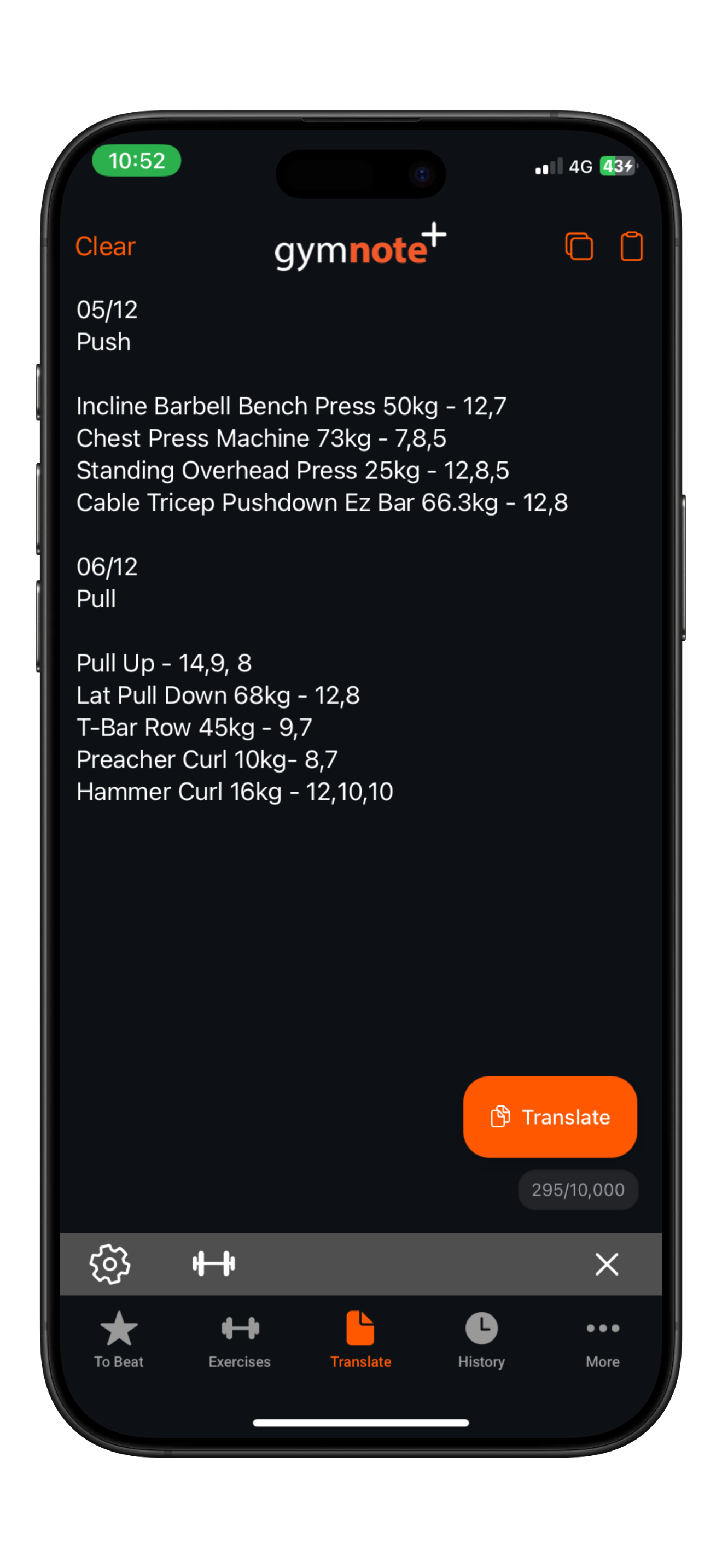Tap the dumbbell icon in the accessory bar

tap(214, 1264)
